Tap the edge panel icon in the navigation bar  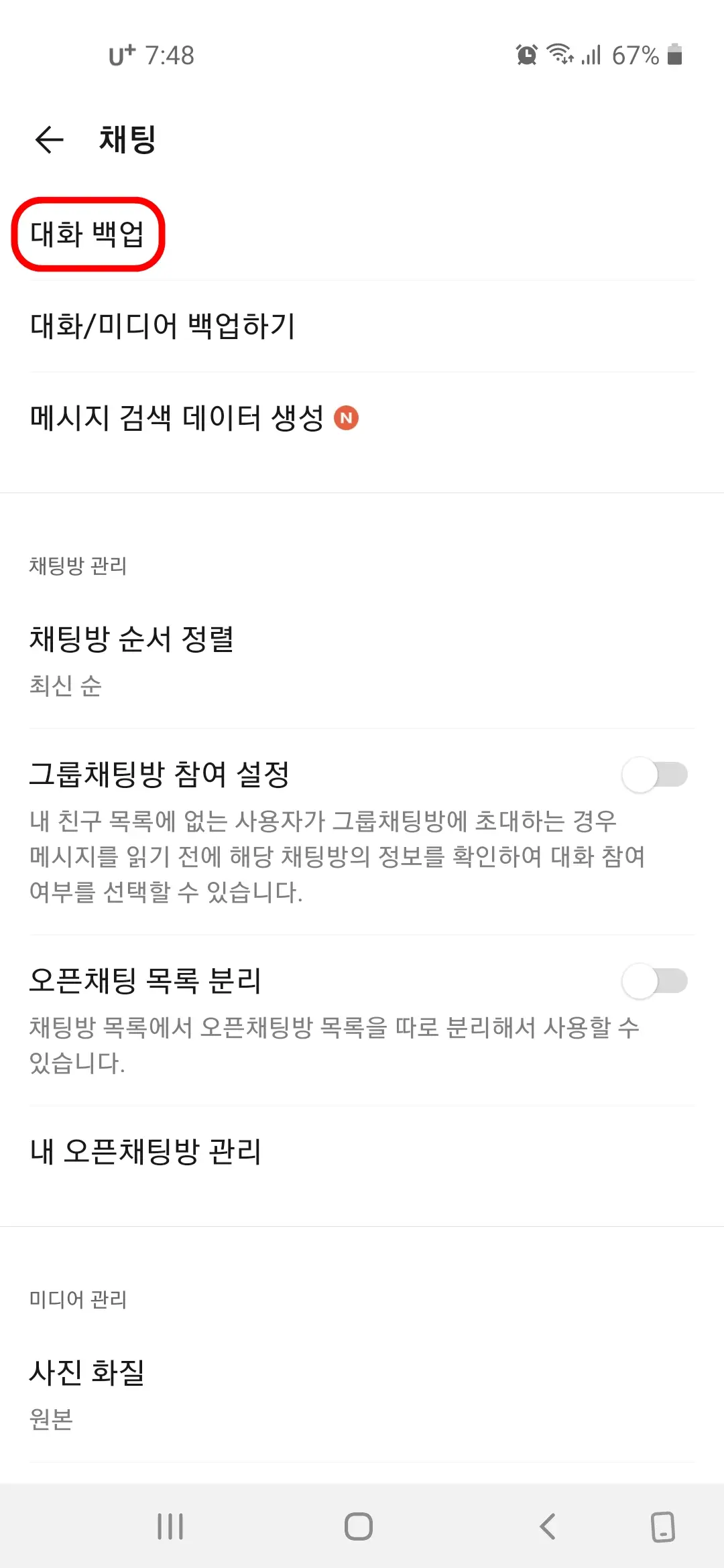[x=662, y=1528]
